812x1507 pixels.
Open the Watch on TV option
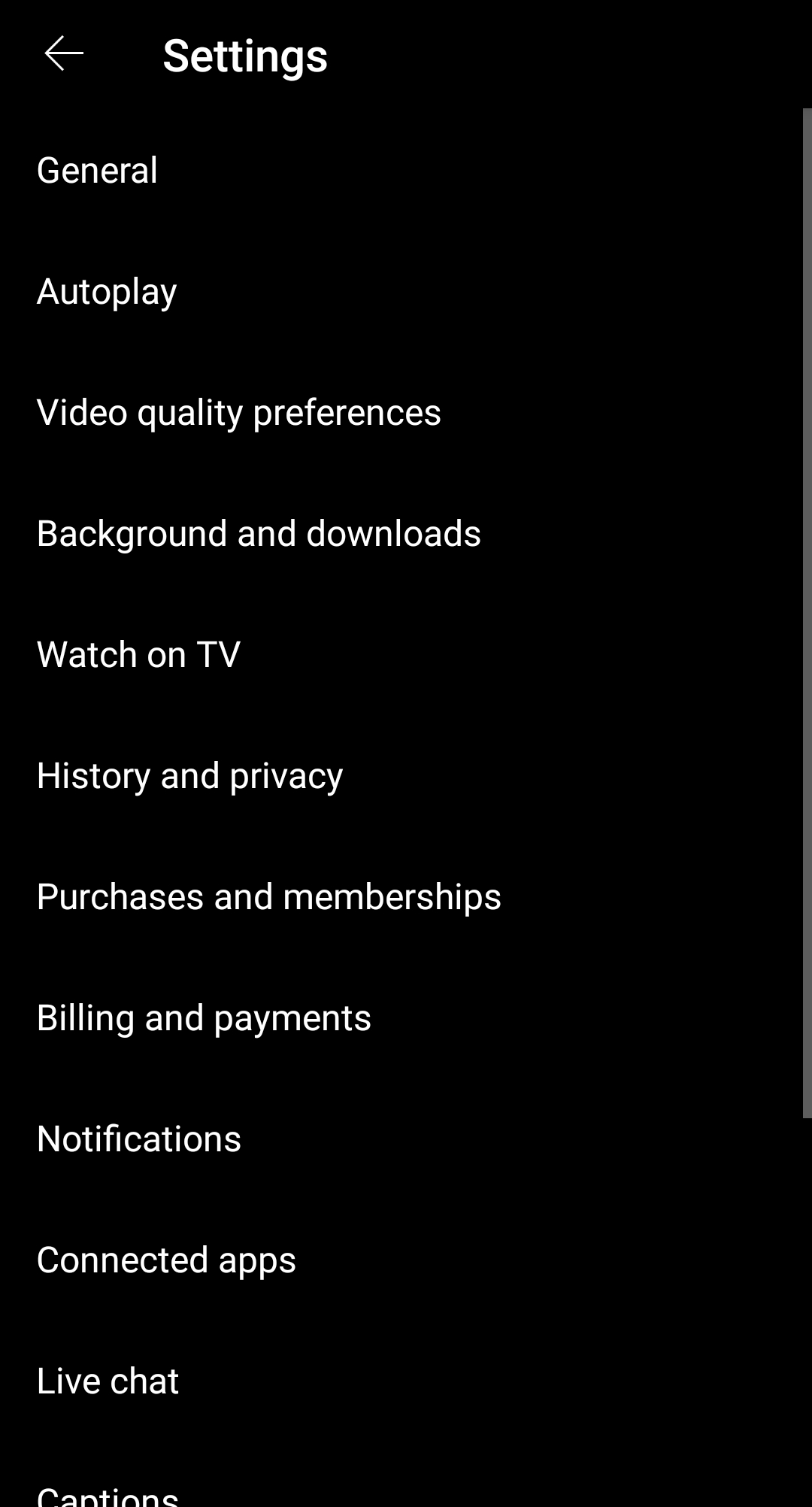[x=138, y=654]
